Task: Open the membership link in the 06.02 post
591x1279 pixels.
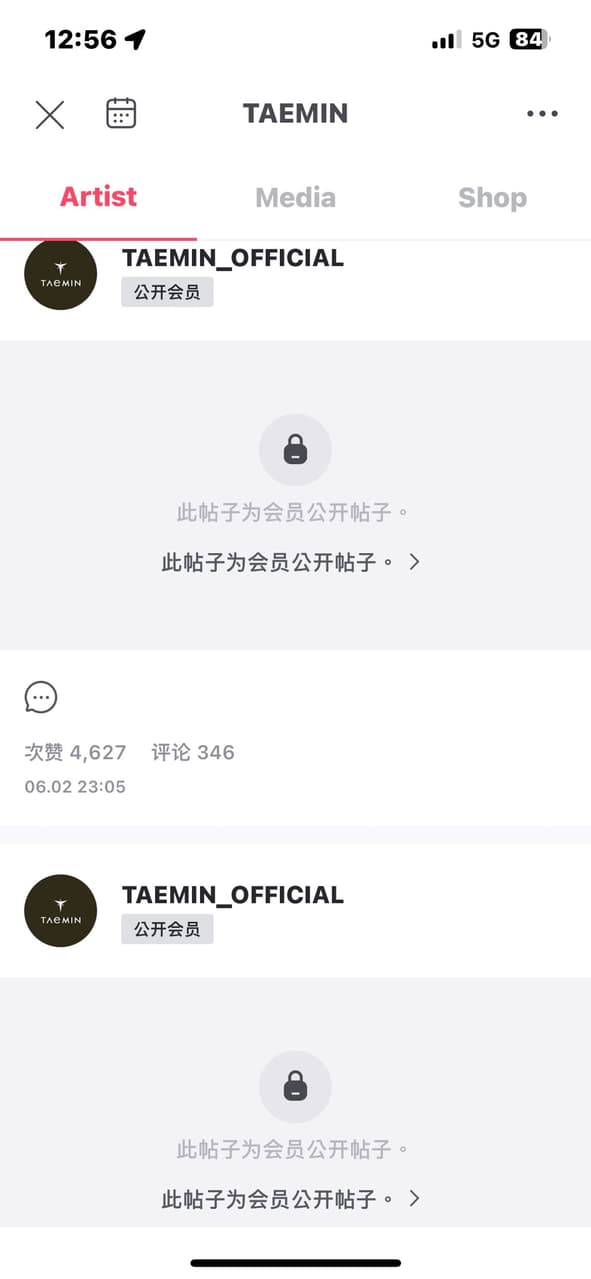Action: [291, 562]
